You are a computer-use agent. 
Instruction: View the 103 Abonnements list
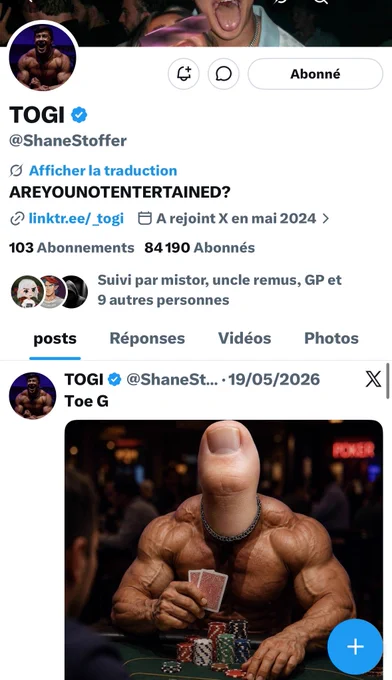click(x=72, y=248)
